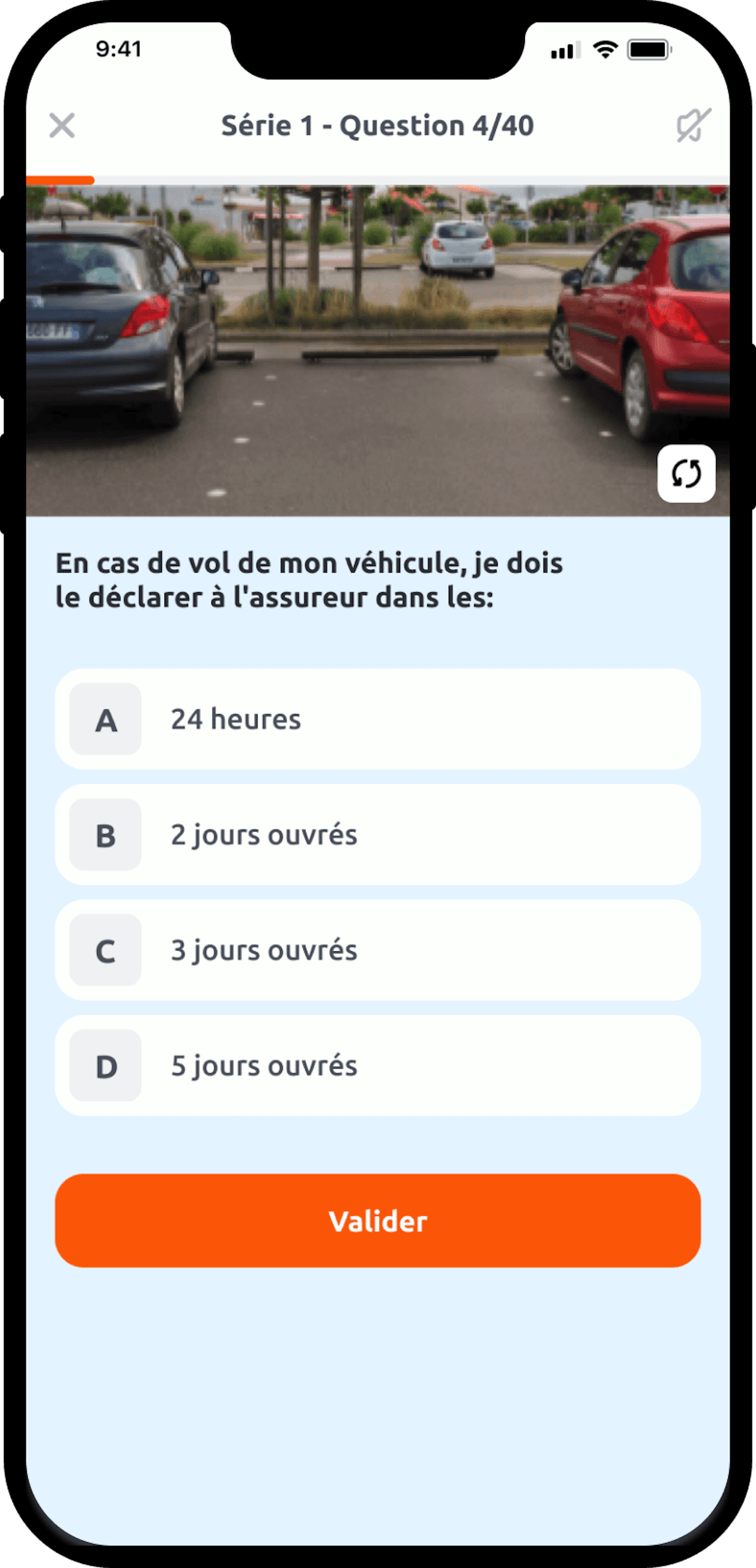Pick answer C, 3 jours ouvrés
756x1568 pixels.
(377, 950)
